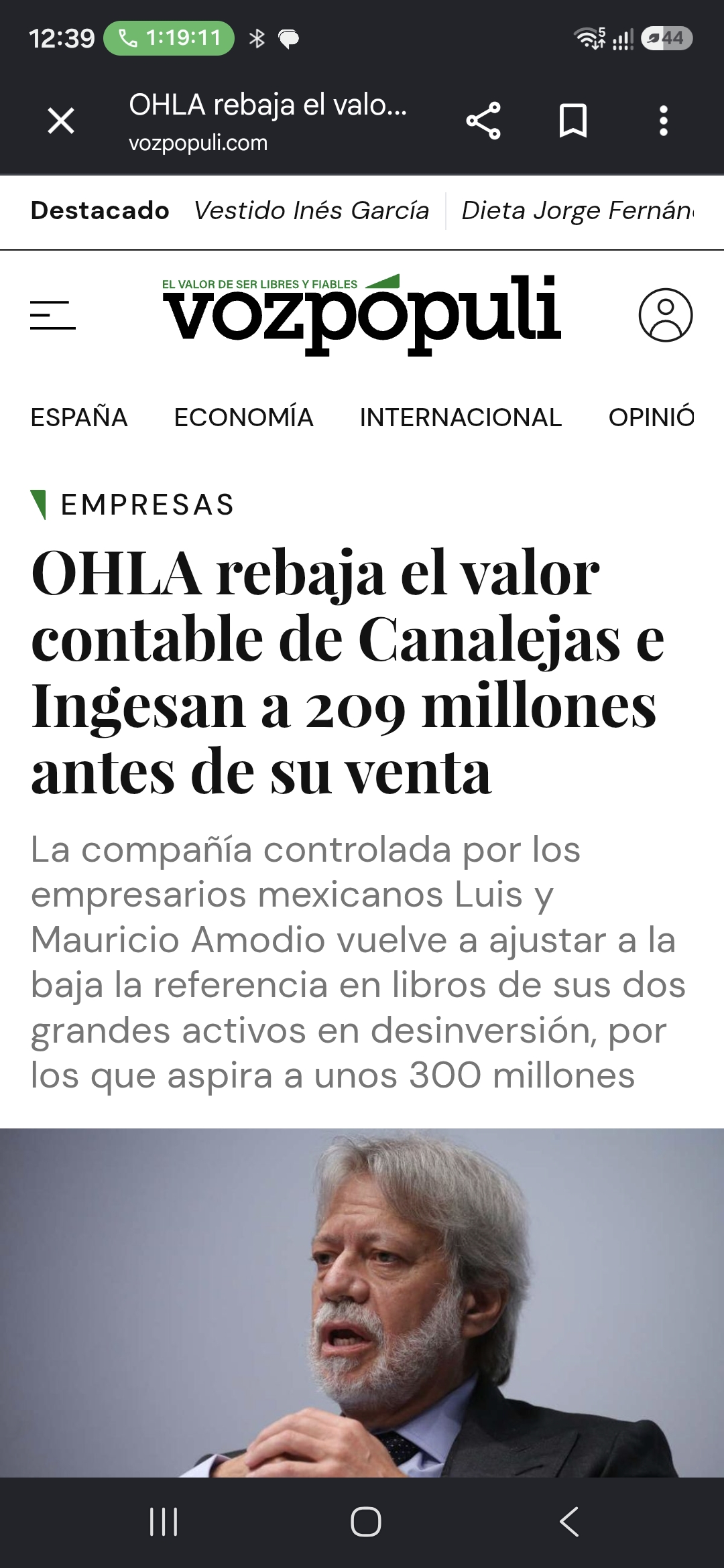The height and width of the screenshot is (1568, 724).
Task: Go to the Opinión section
Action: pos(651,417)
